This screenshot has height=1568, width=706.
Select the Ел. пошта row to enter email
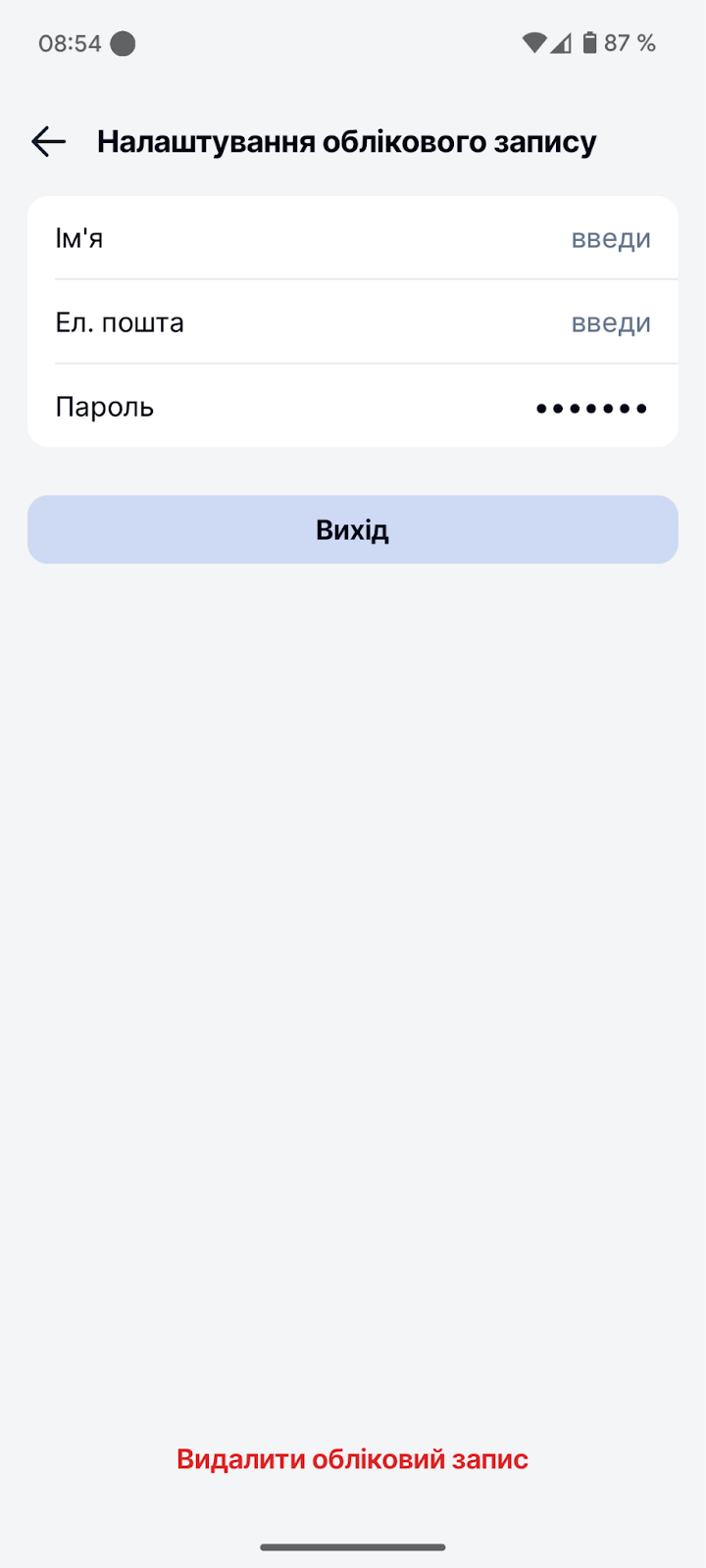(353, 322)
